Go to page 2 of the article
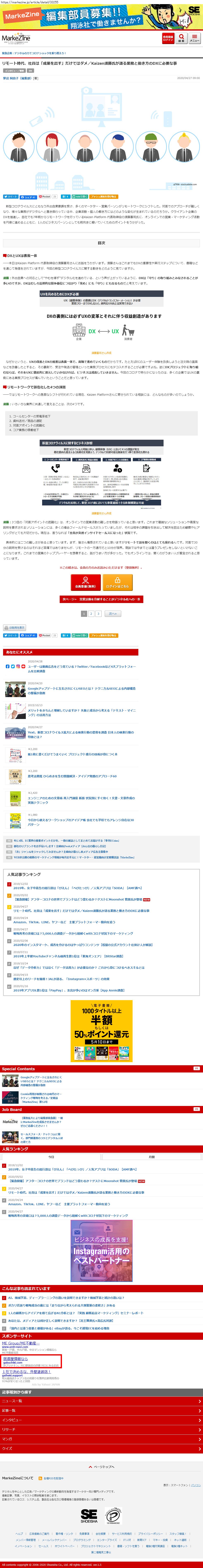203x1568 pixels. pyautogui.click(x=91, y=614)
